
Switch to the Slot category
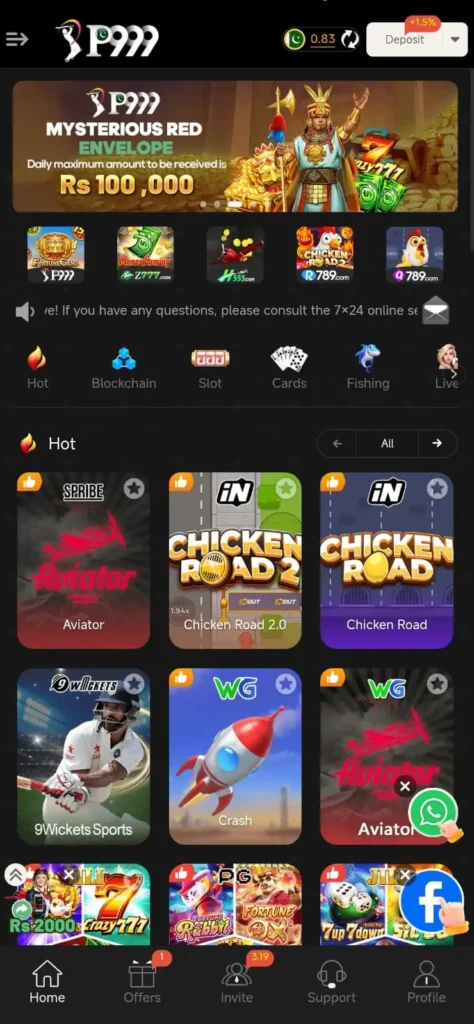coord(210,368)
